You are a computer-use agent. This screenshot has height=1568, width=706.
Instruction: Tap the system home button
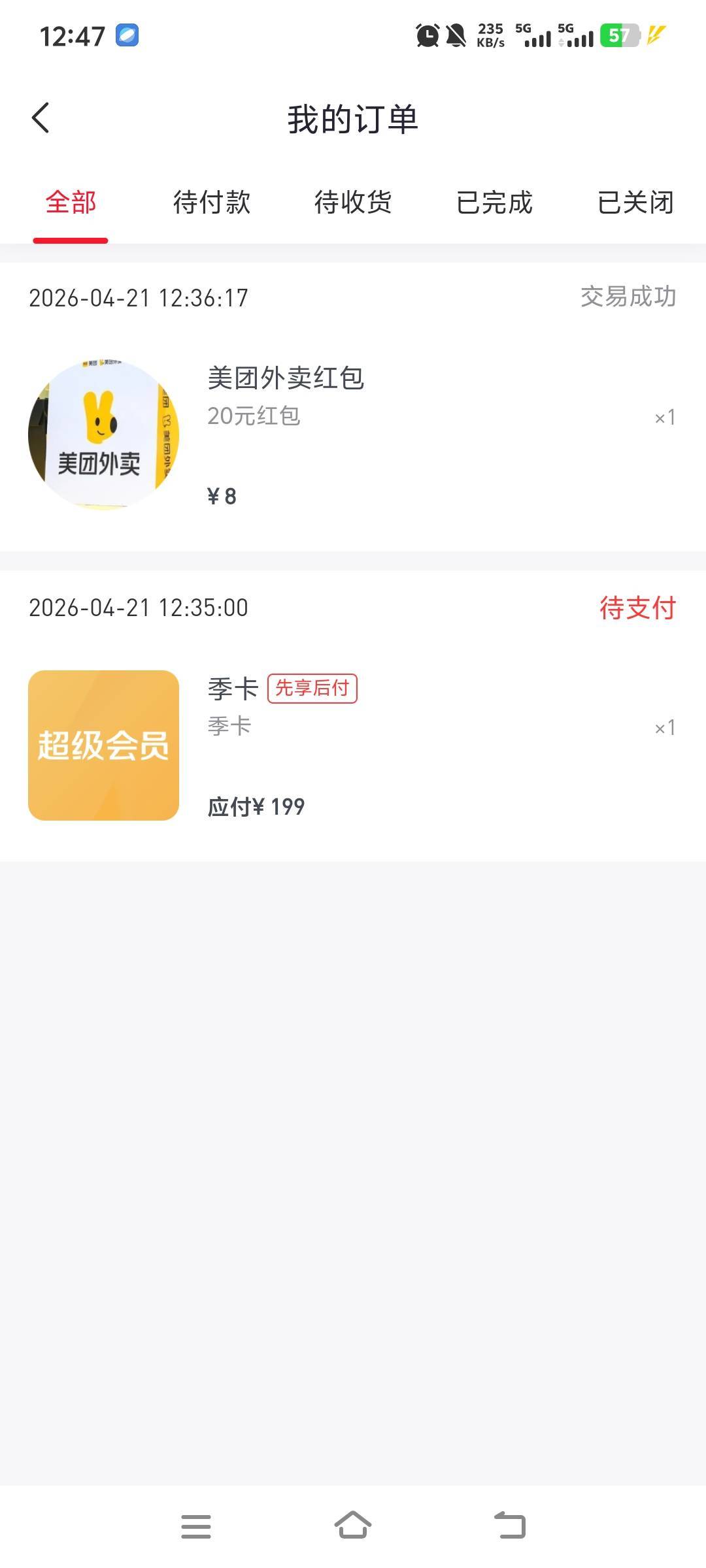[x=353, y=1526]
